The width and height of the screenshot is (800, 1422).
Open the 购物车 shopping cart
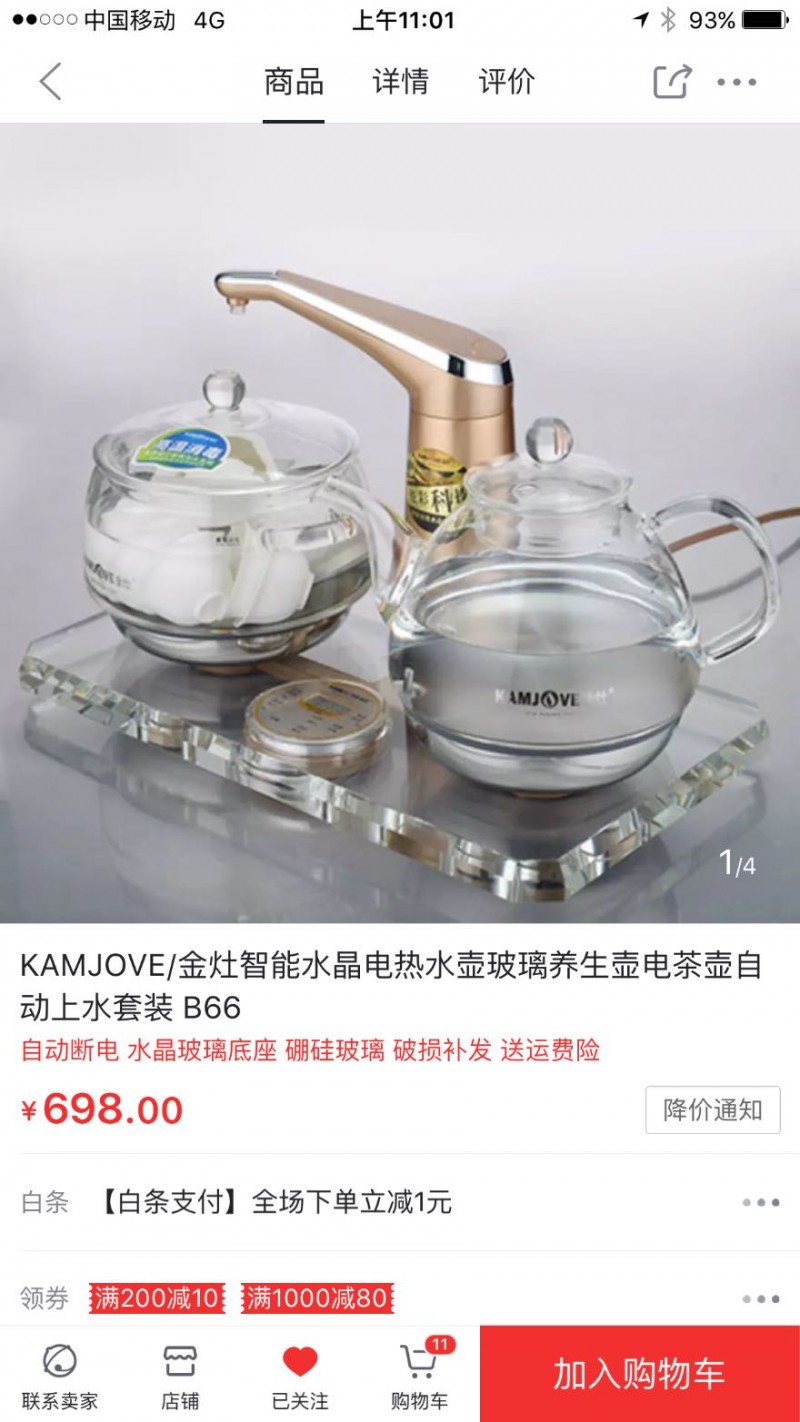point(419,1376)
